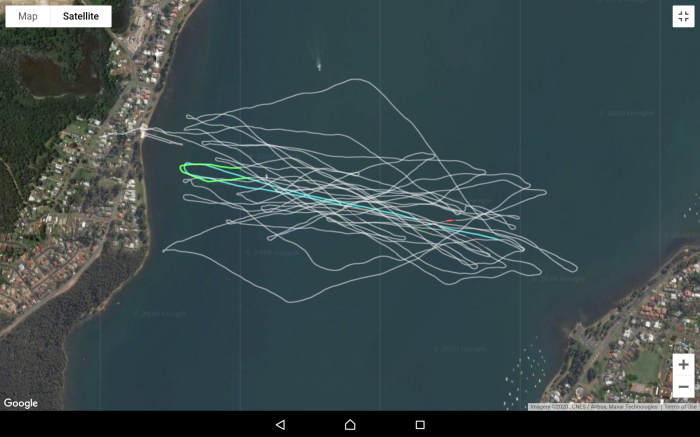Select the Satellite view
The width and height of the screenshot is (700, 437).
81,16
